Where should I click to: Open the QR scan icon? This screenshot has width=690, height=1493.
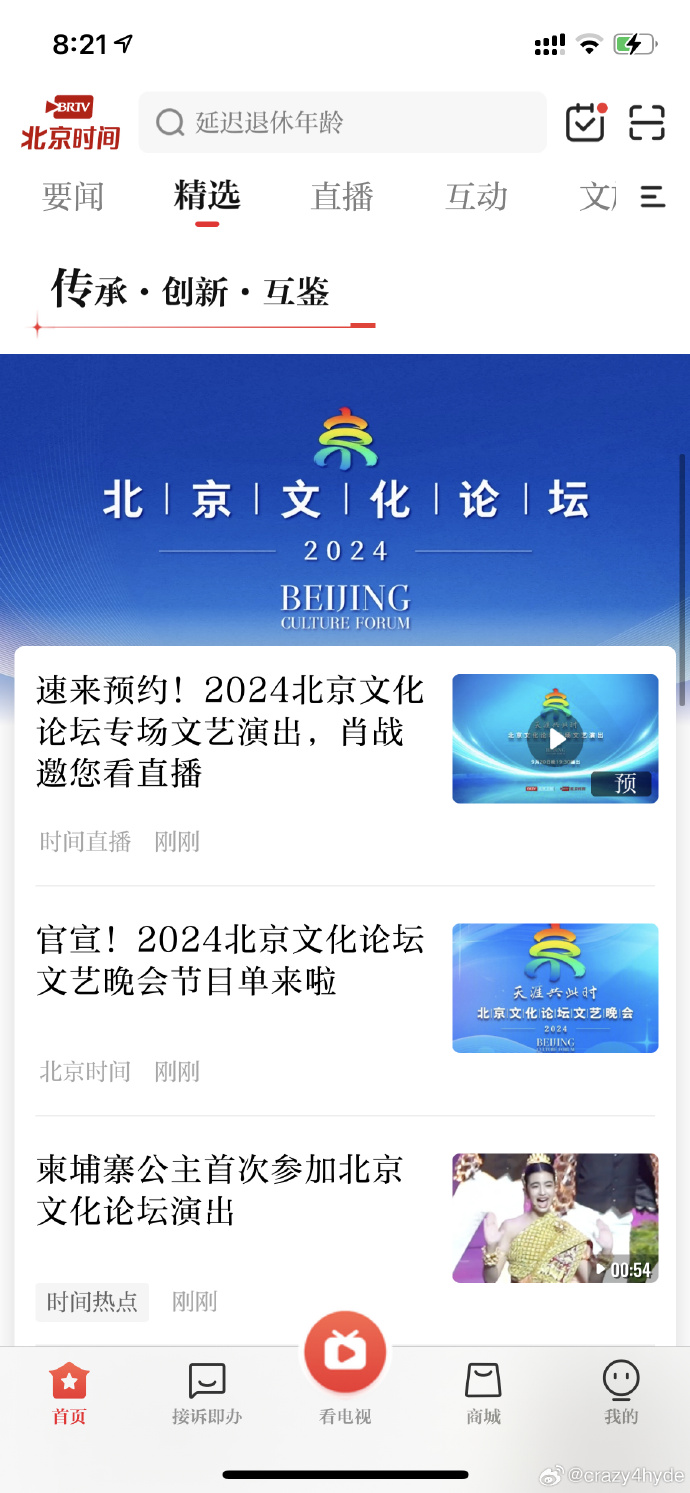647,122
